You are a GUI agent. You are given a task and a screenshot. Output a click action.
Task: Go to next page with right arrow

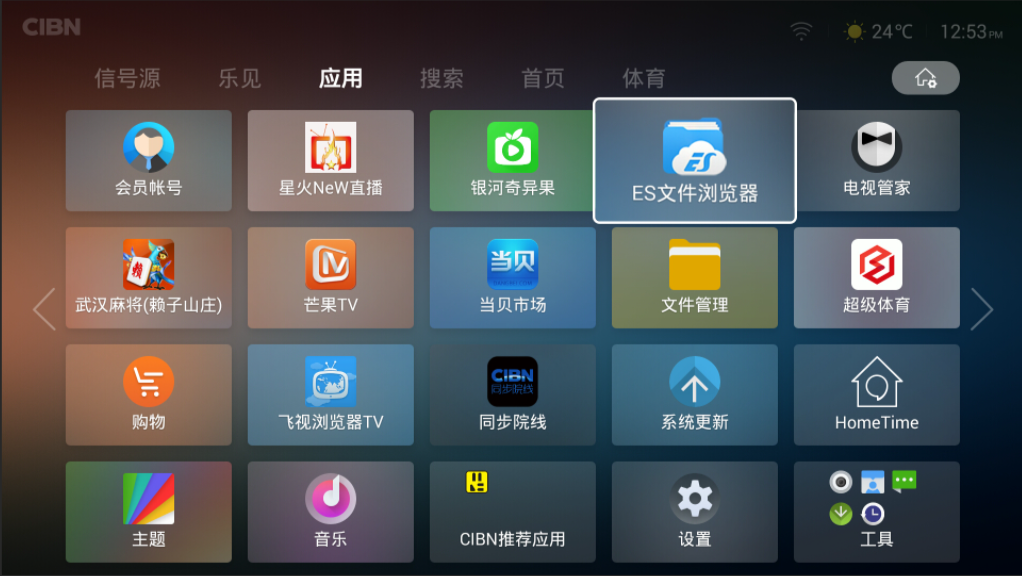click(x=981, y=309)
